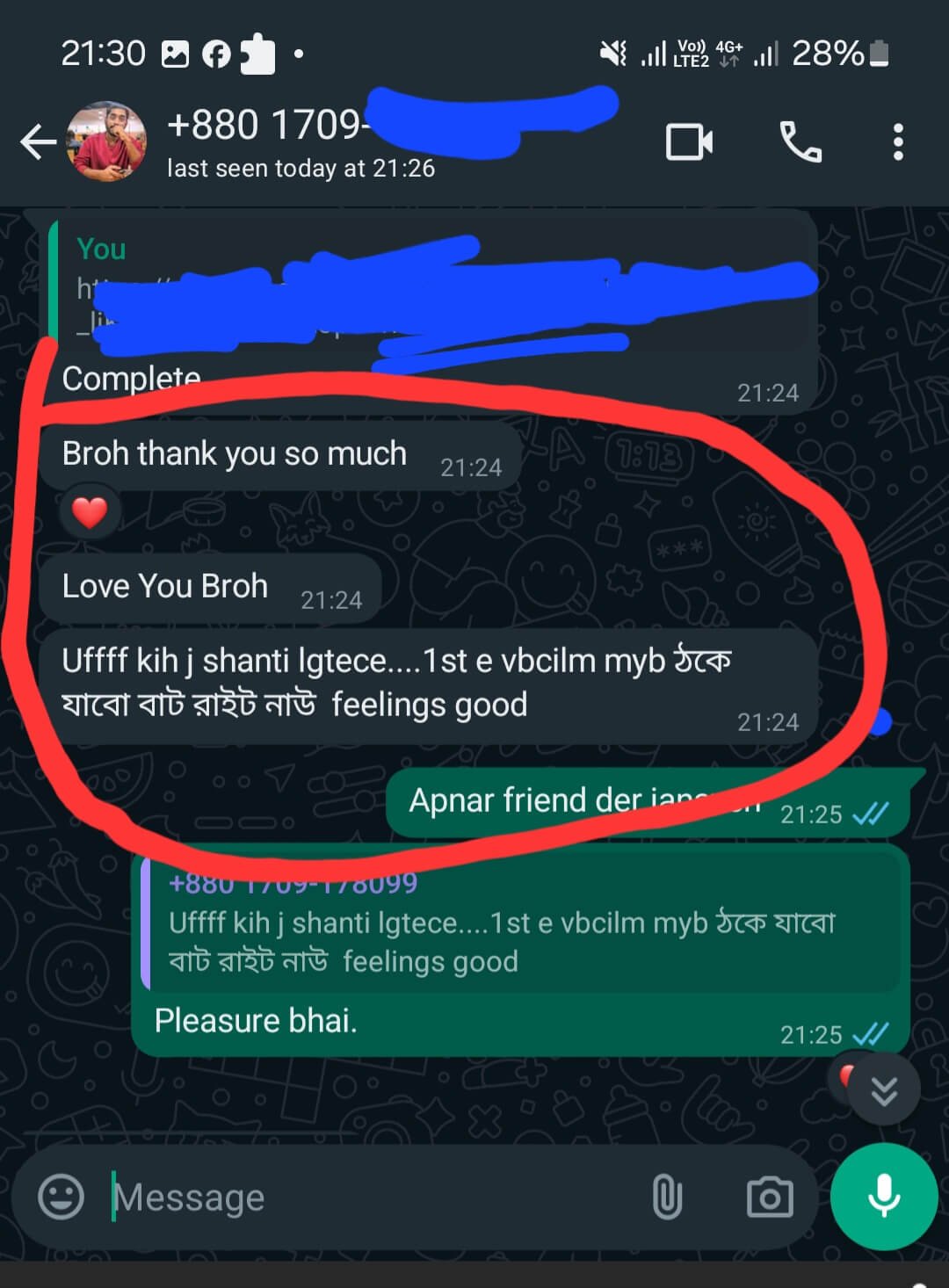
Task: Open the contact's profile picture
Action: tap(108, 141)
